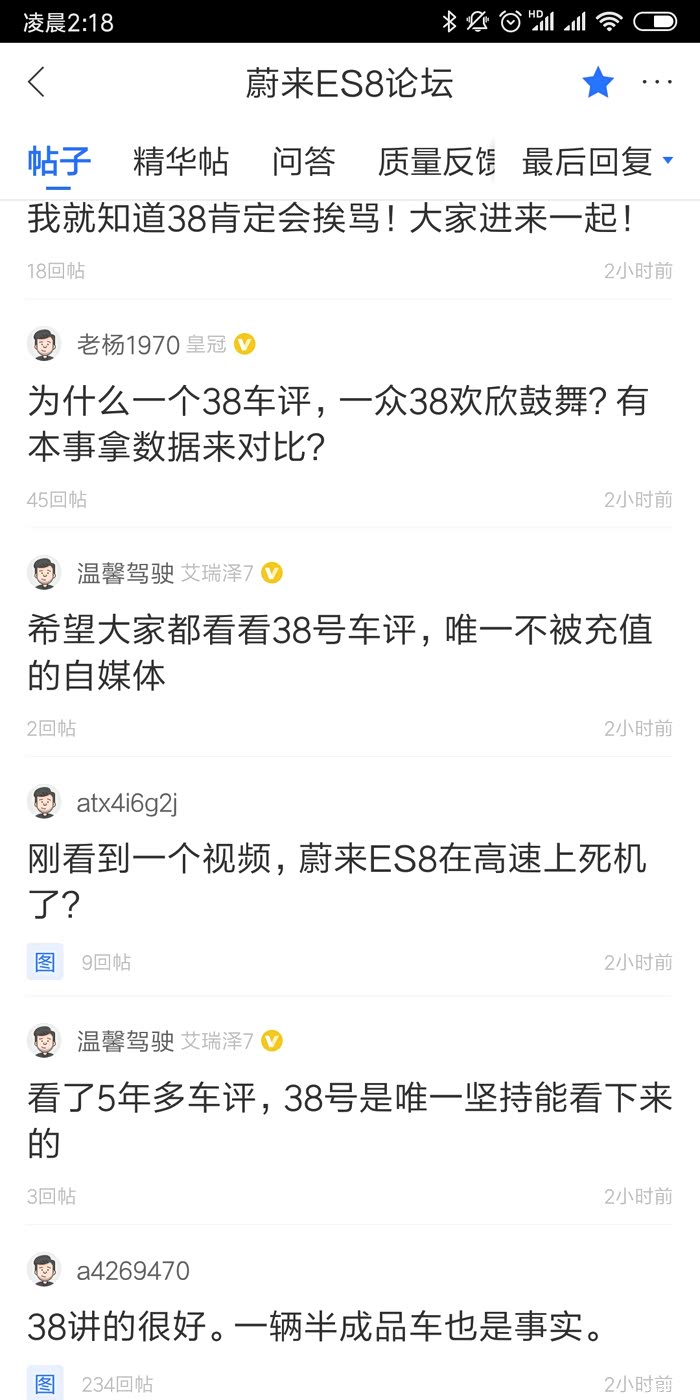Screen dimensions: 700x1400
Task: View a4269470's profile avatar
Action: pos(44,1270)
